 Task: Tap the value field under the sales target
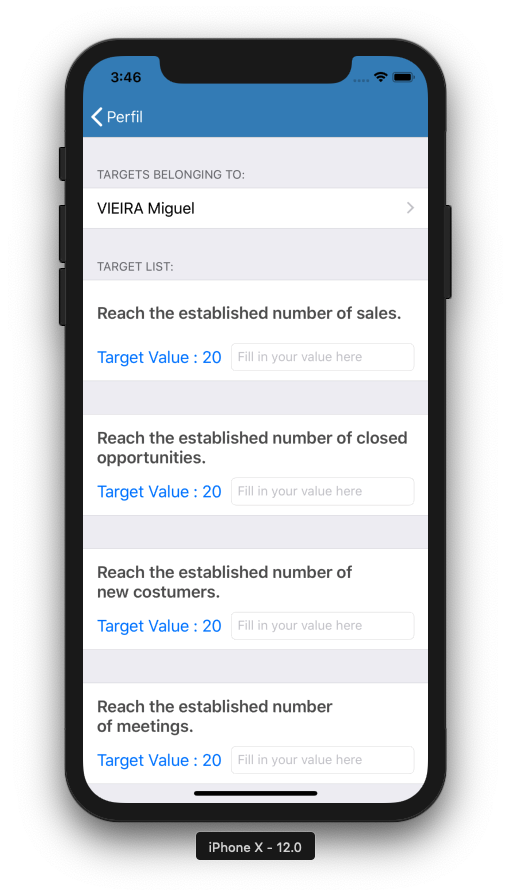coord(322,357)
